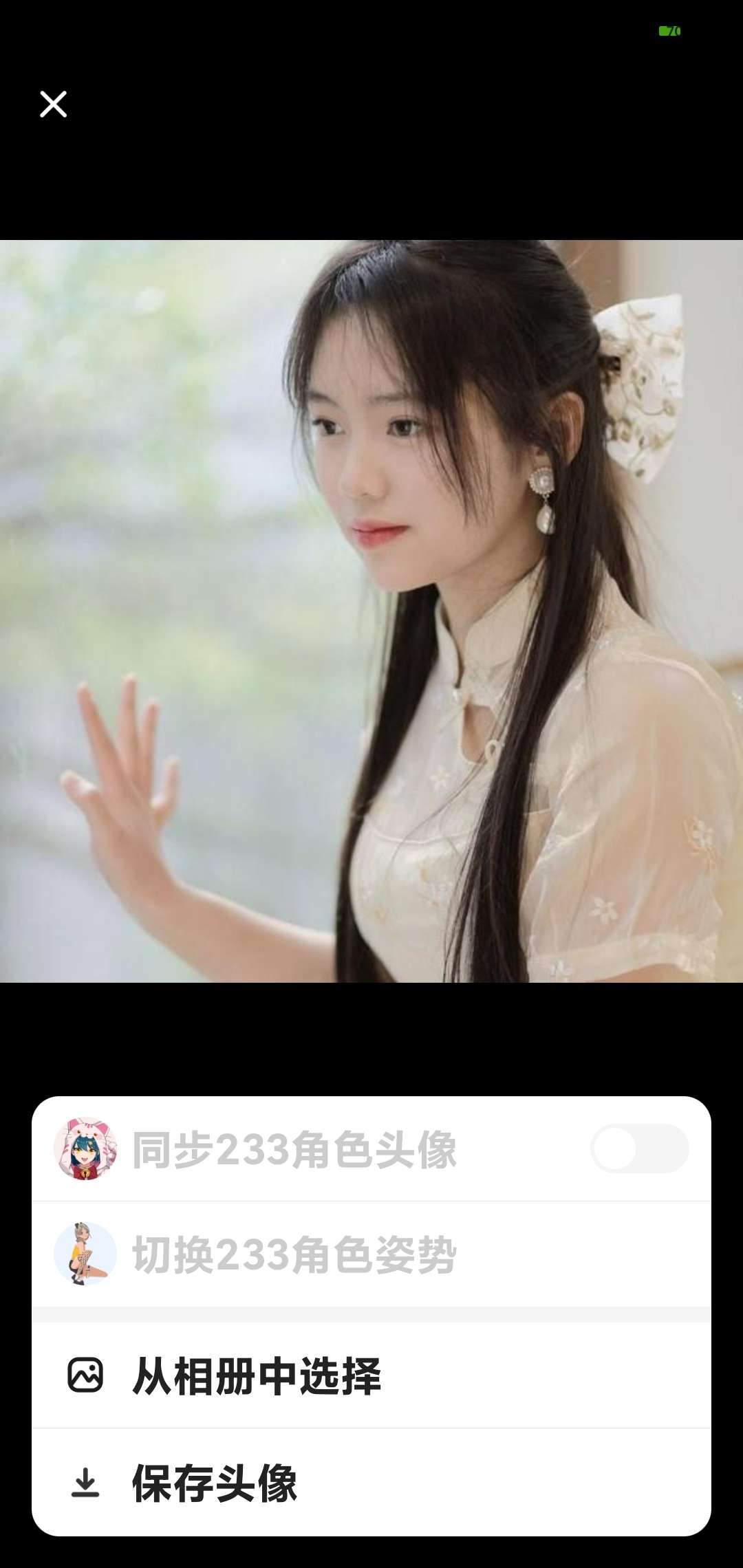The height and width of the screenshot is (1568, 743).
Task: Choose 从相册中选择 to pick a photo
Action: tap(256, 1375)
